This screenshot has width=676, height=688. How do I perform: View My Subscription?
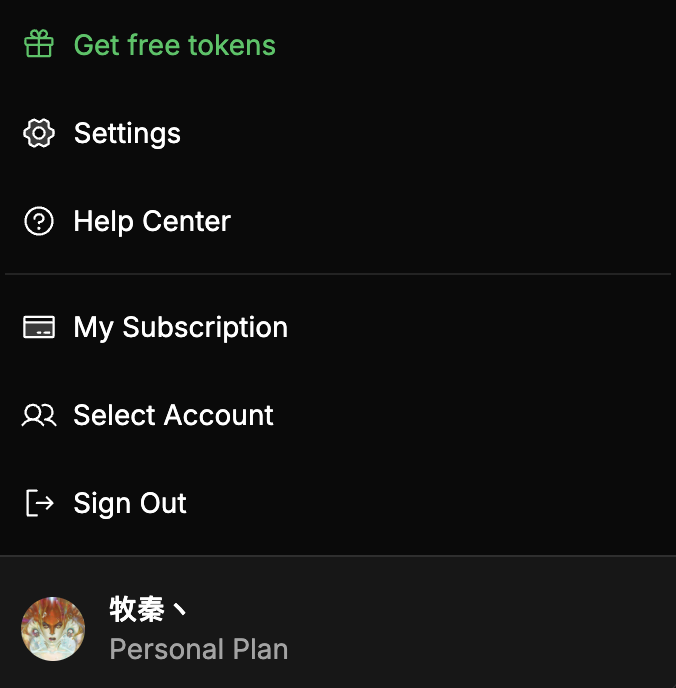pyautogui.click(x=180, y=327)
